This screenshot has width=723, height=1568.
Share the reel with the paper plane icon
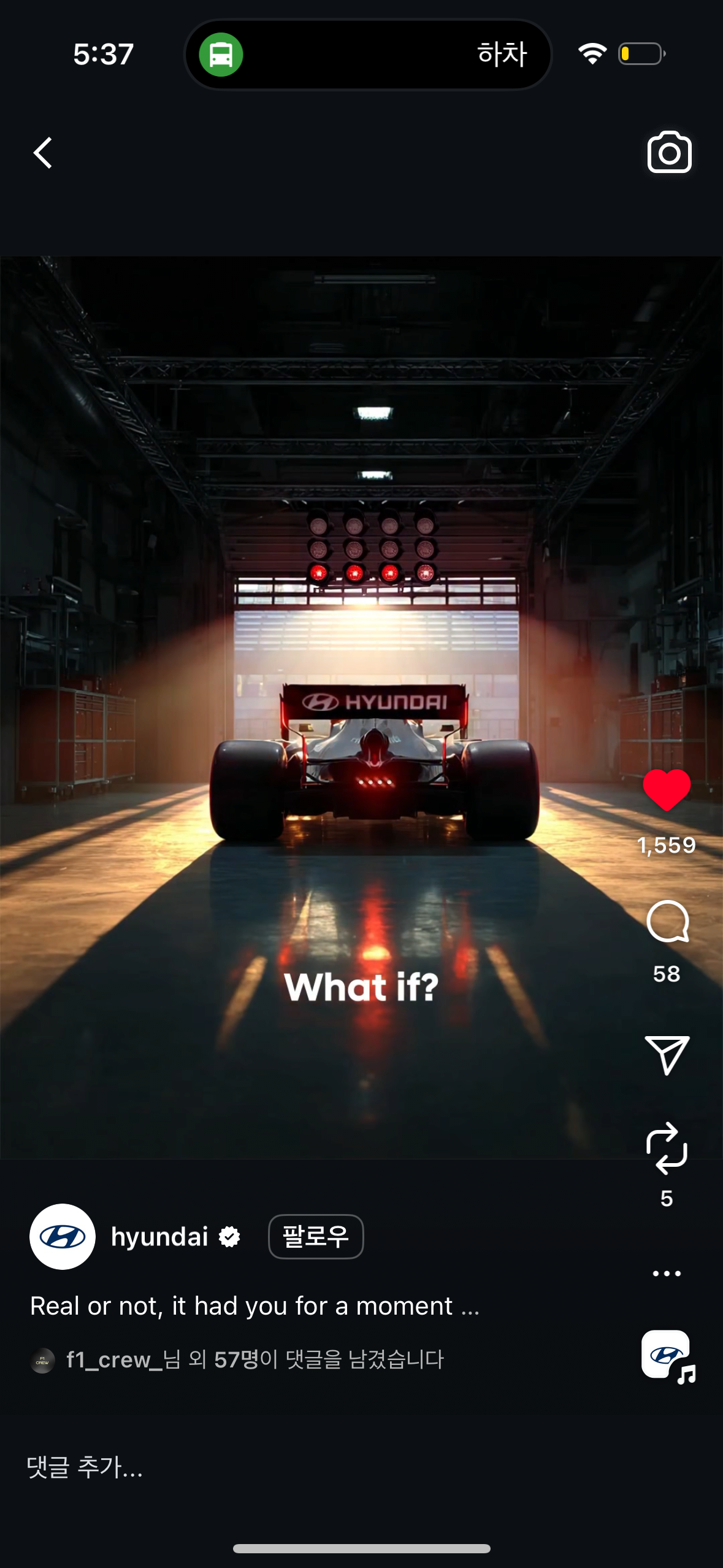667,1055
